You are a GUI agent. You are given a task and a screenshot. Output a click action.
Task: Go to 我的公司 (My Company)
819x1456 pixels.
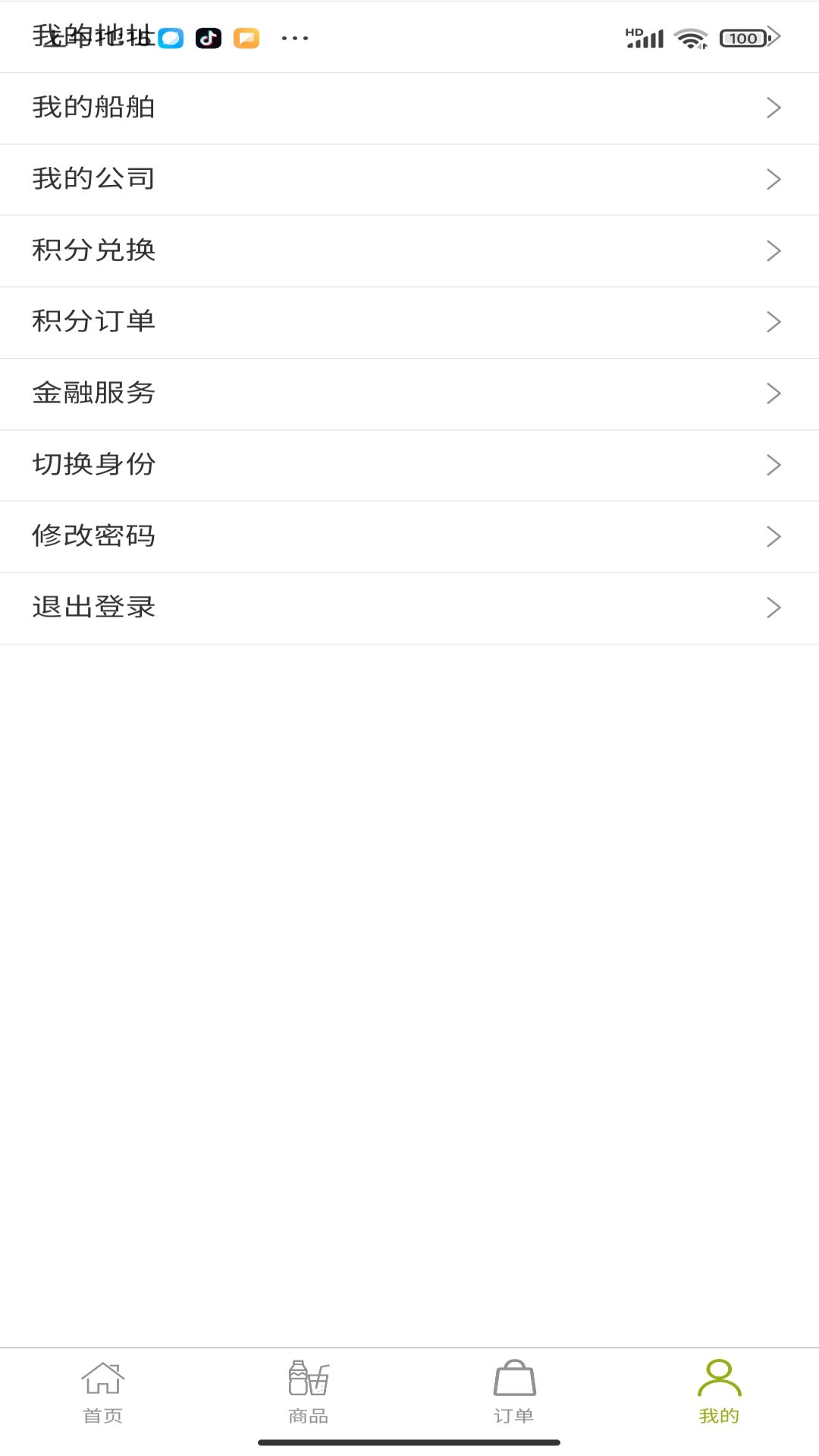point(409,179)
